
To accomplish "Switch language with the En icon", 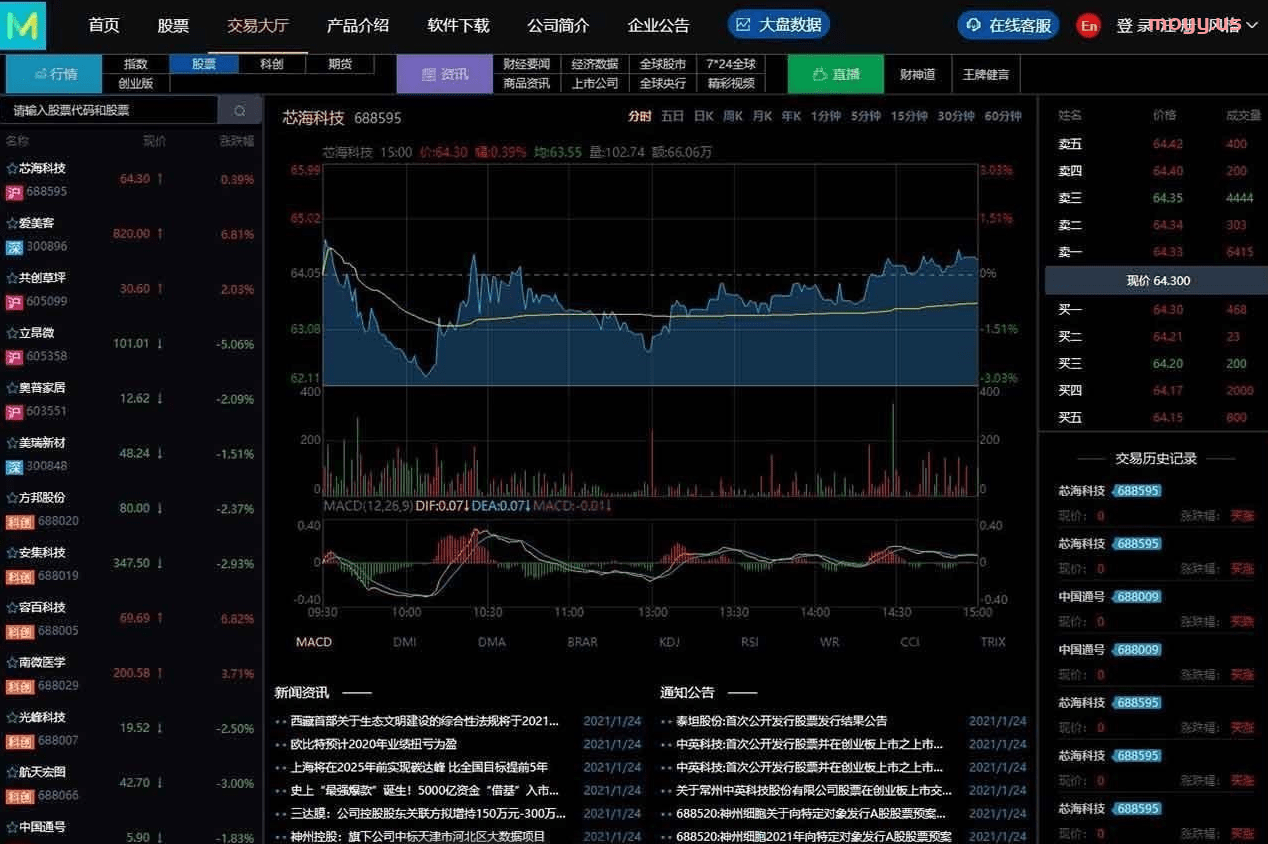I will coord(1089,26).
